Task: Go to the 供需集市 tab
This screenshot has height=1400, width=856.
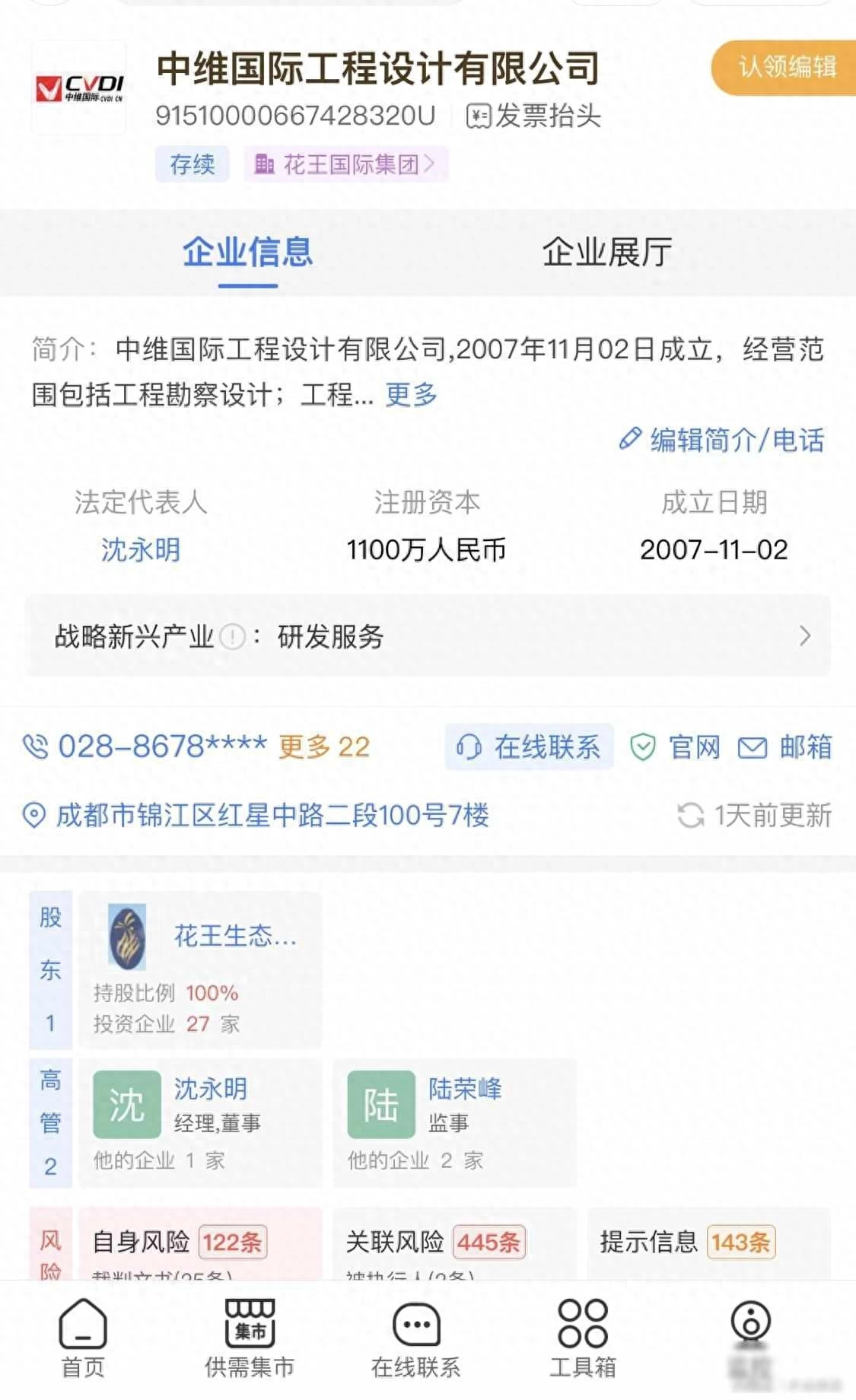Action: 250,1339
